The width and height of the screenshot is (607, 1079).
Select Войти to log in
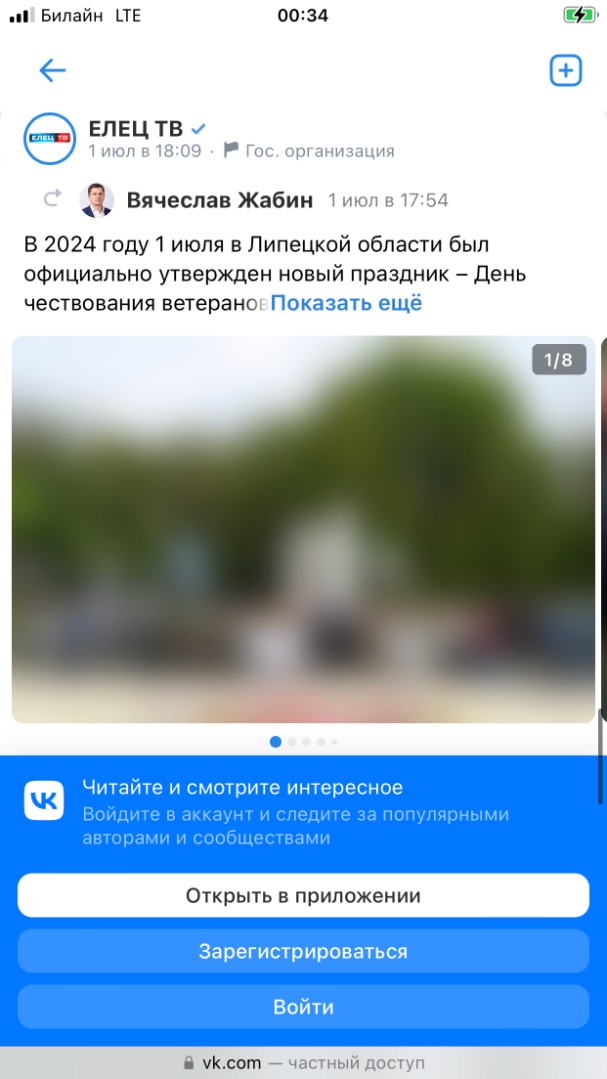(x=304, y=1007)
